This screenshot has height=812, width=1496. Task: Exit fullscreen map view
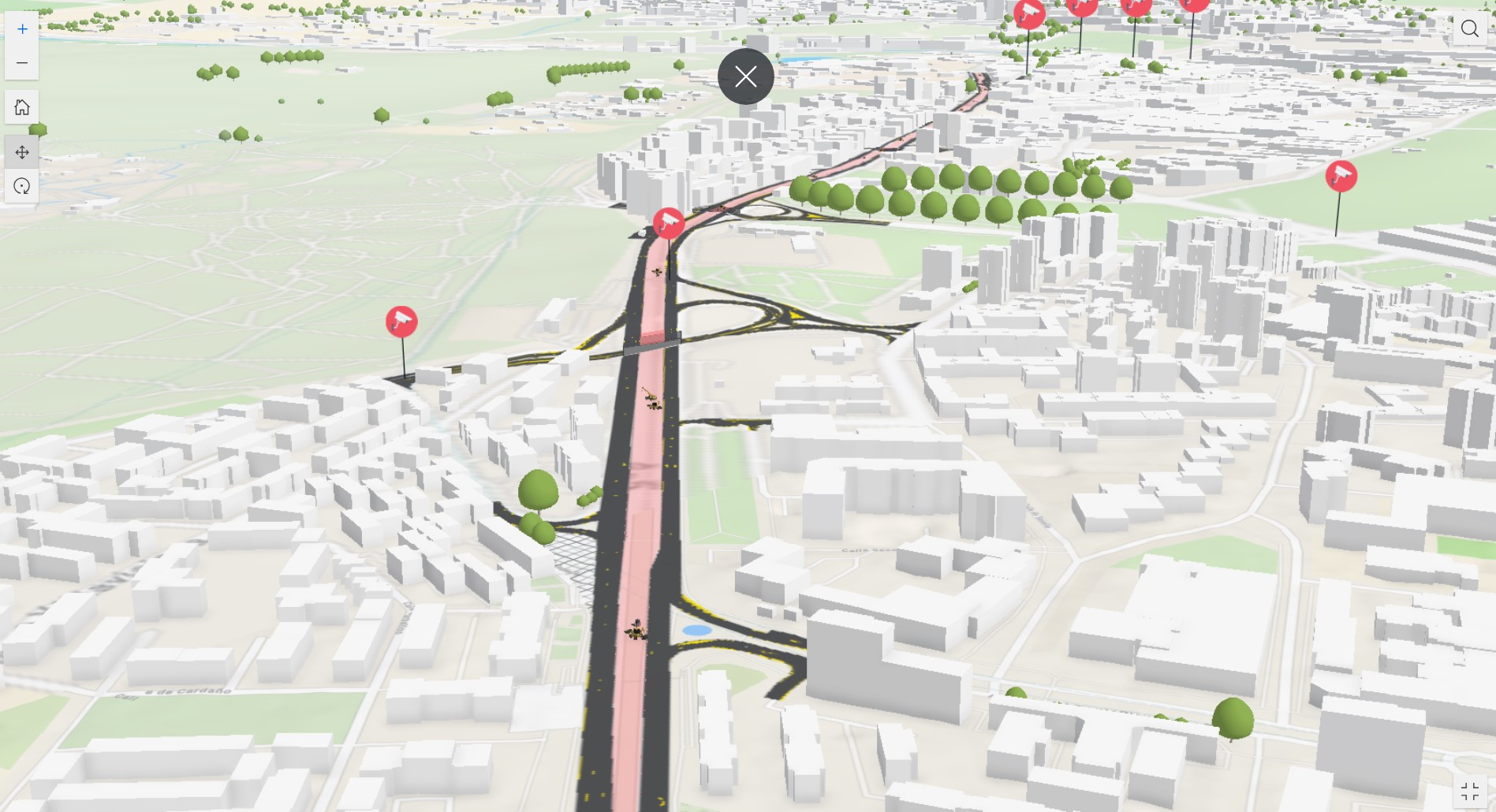tap(1470, 791)
